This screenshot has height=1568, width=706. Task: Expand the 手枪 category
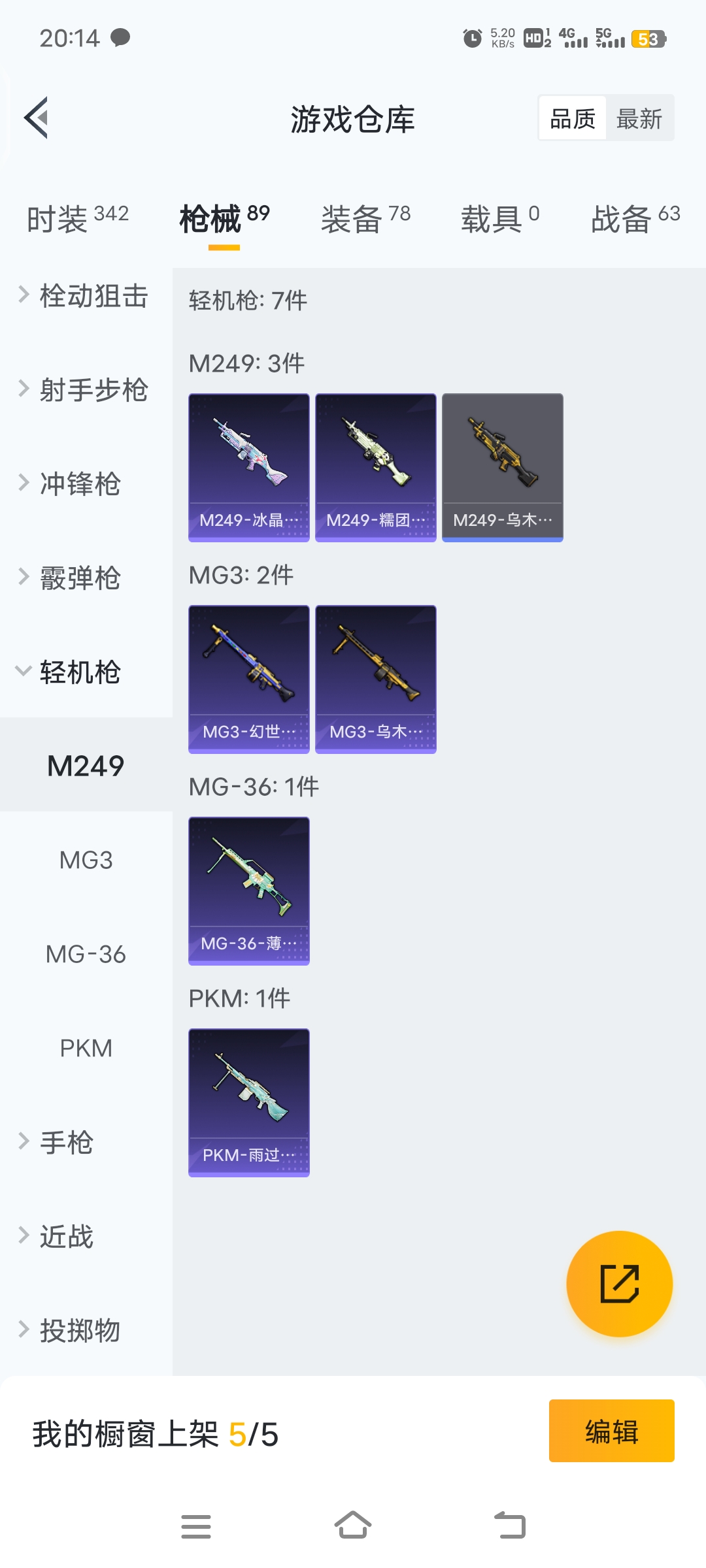pyautogui.click(x=65, y=1143)
